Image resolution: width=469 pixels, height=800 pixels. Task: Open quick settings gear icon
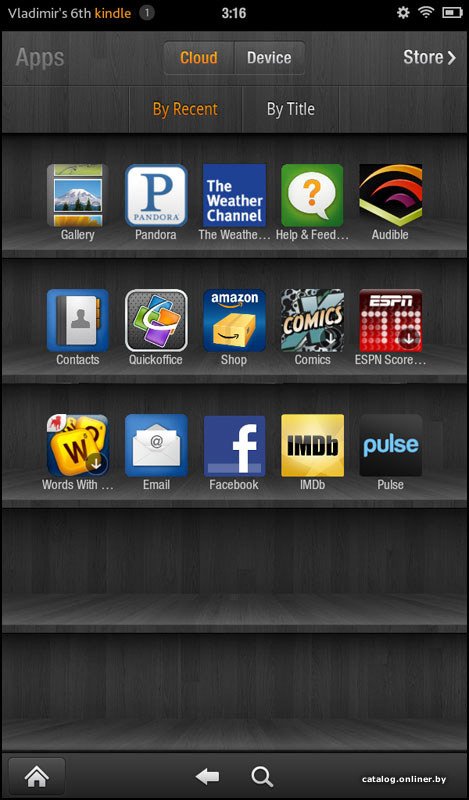pos(403,13)
